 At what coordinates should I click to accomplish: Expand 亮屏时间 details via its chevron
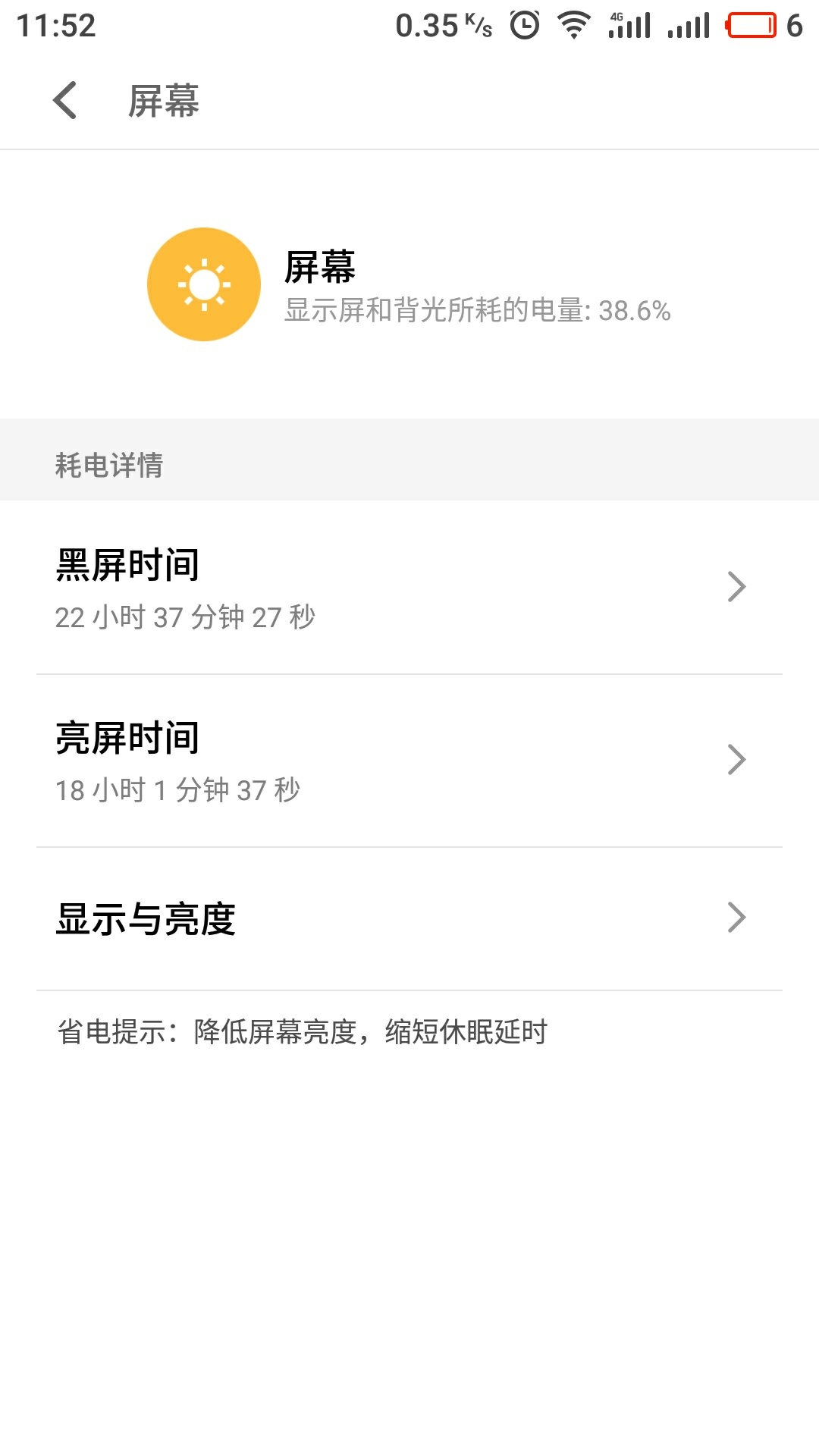[x=735, y=758]
